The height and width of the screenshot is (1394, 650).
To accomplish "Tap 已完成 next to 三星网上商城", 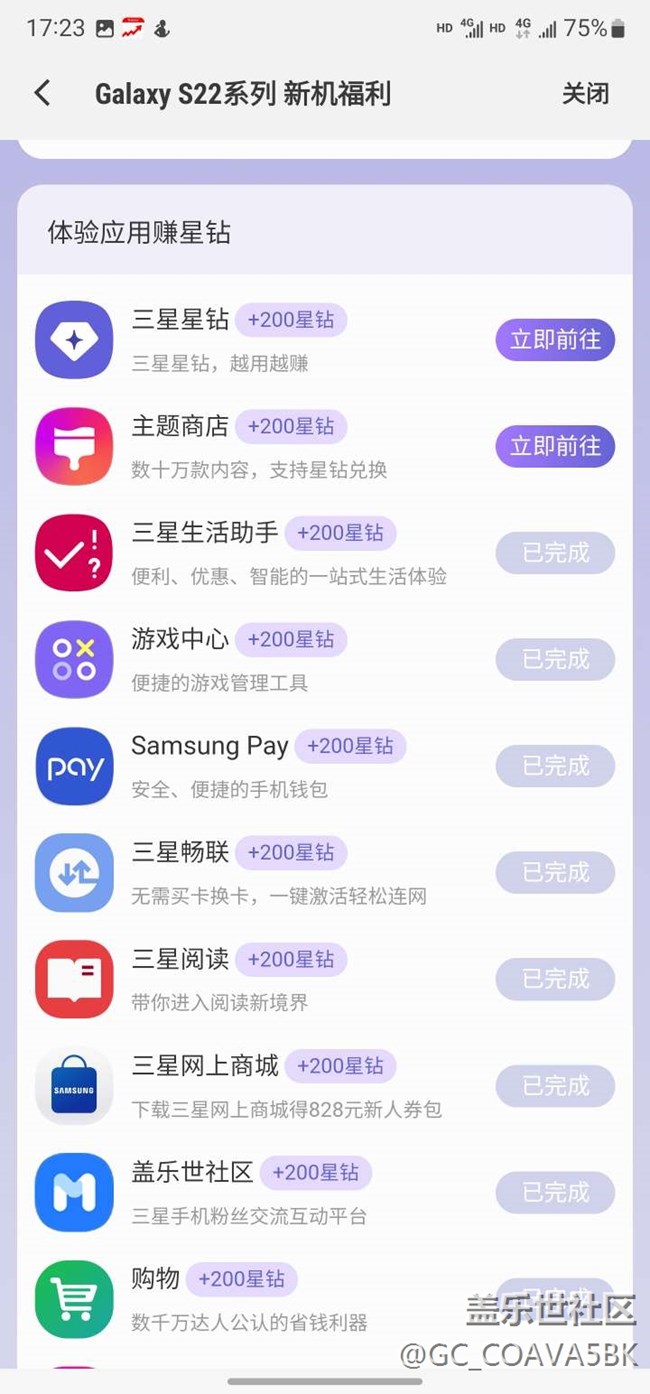I will (x=555, y=1085).
